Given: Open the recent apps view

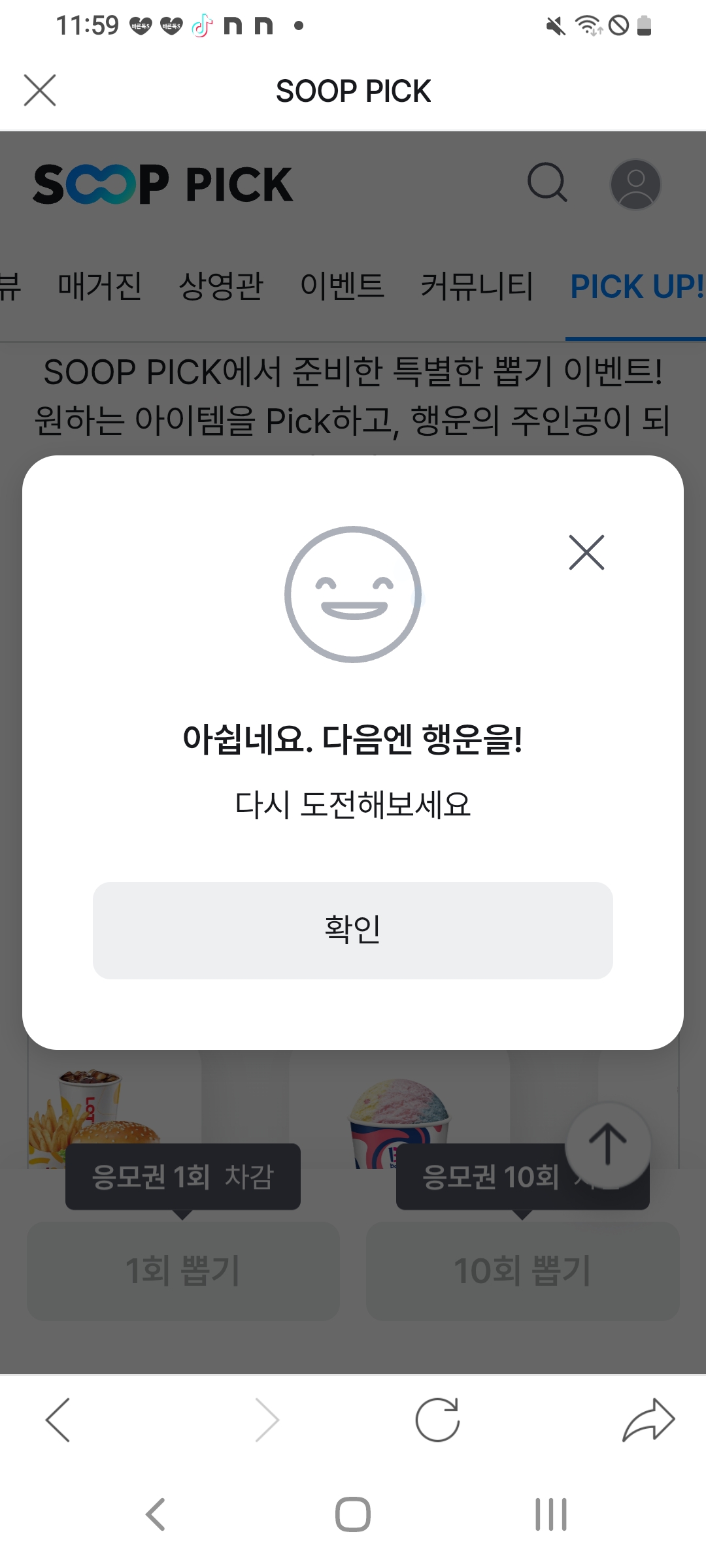Looking at the screenshot, I should [550, 1514].
